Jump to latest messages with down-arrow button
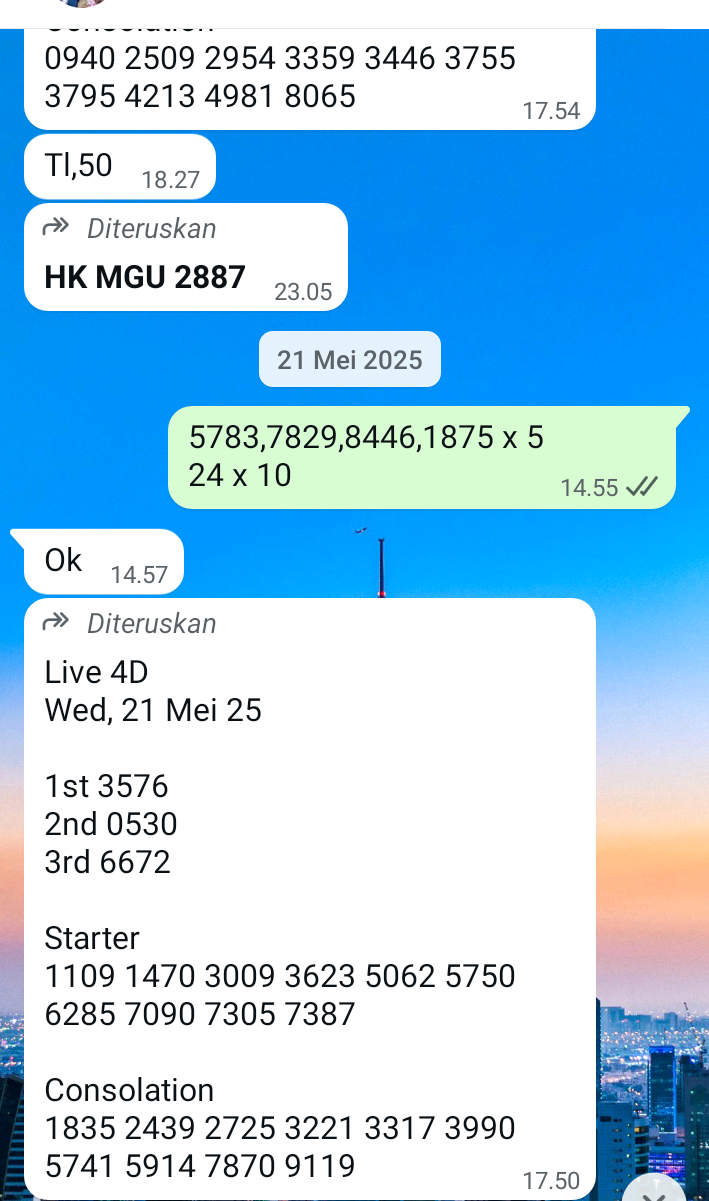Viewport: 709px width, 1201px height. point(656,1191)
